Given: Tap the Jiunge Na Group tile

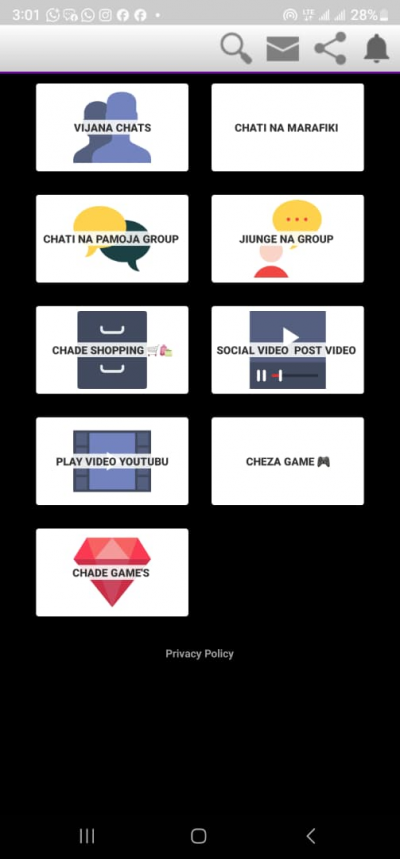Looking at the screenshot, I should (288, 238).
